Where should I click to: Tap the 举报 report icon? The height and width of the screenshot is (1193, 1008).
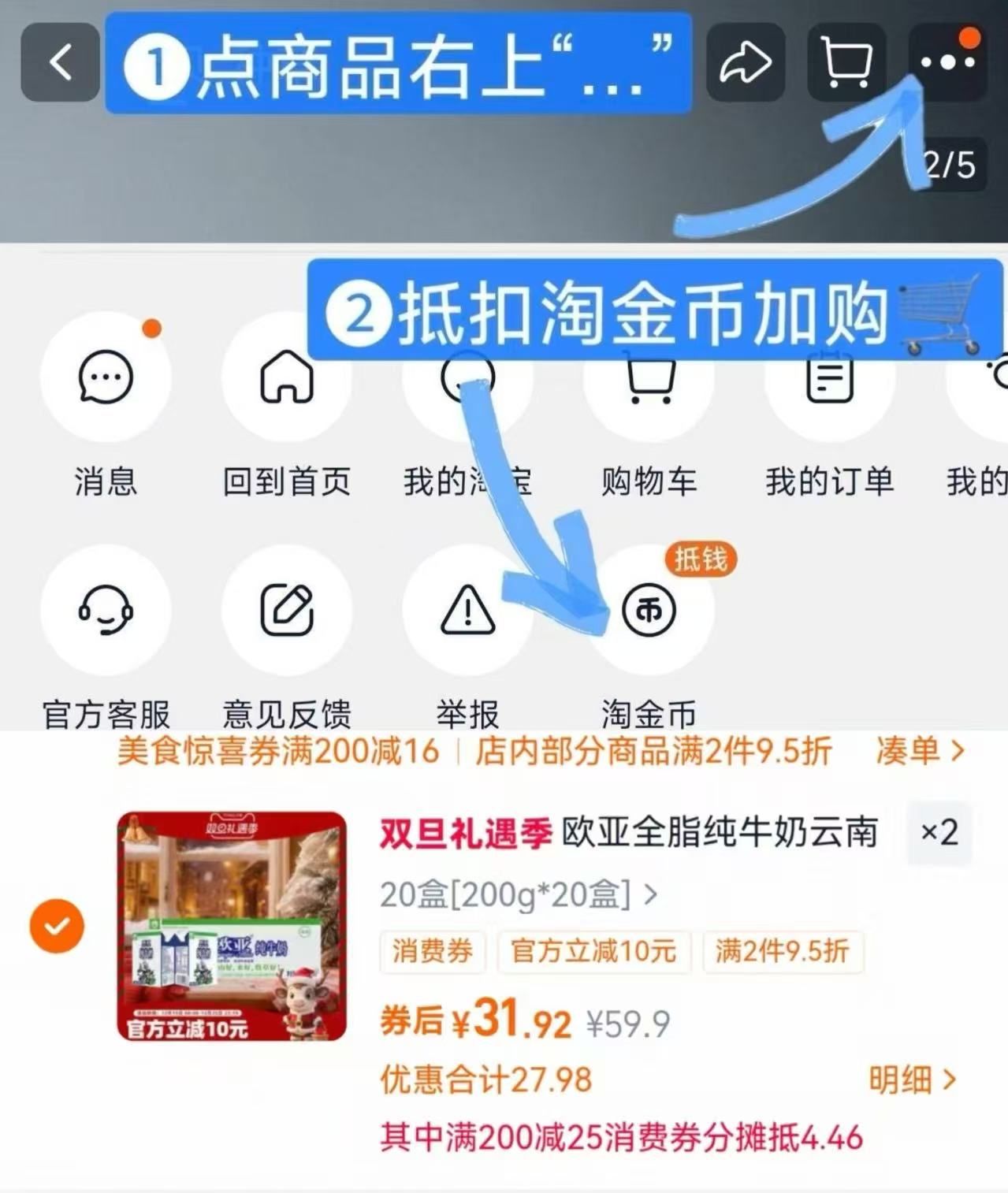click(x=468, y=611)
